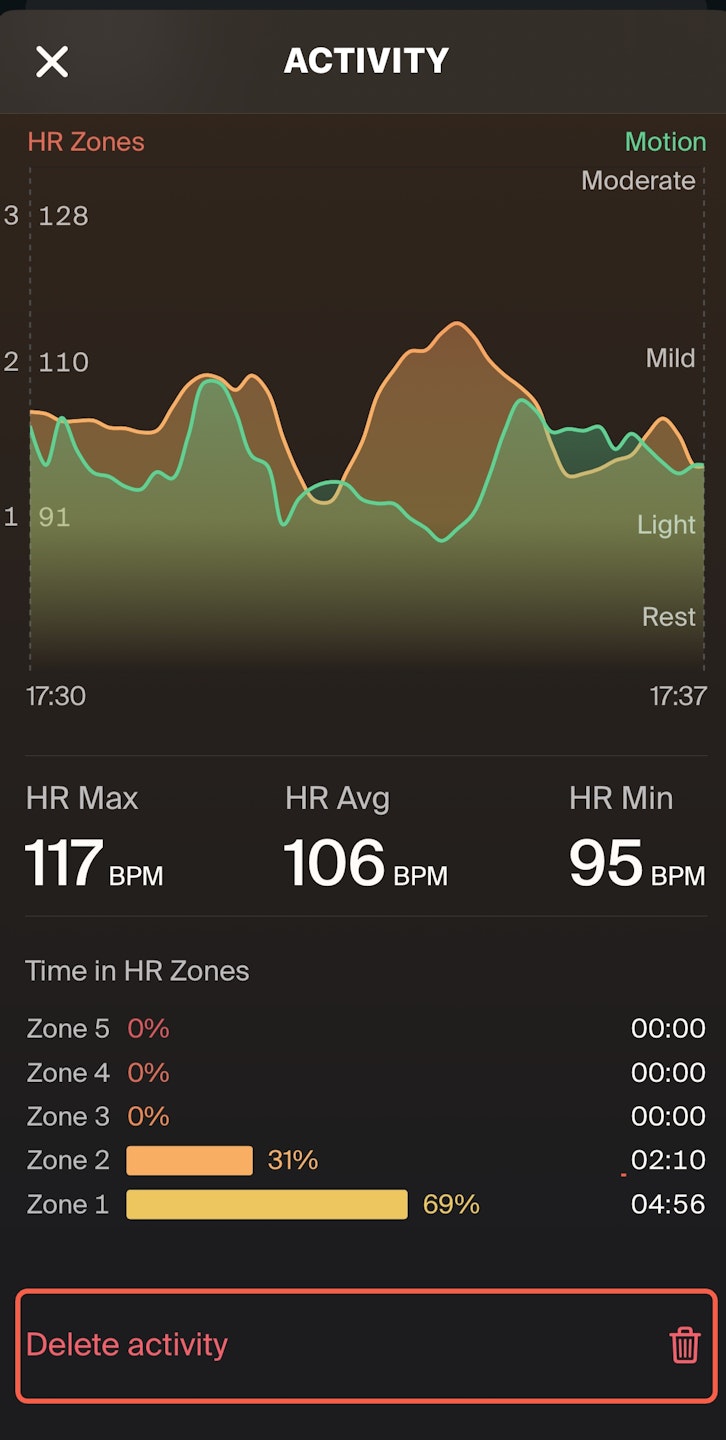Close the Activity screen
Image resolution: width=726 pixels, height=1440 pixels.
click(x=52, y=62)
